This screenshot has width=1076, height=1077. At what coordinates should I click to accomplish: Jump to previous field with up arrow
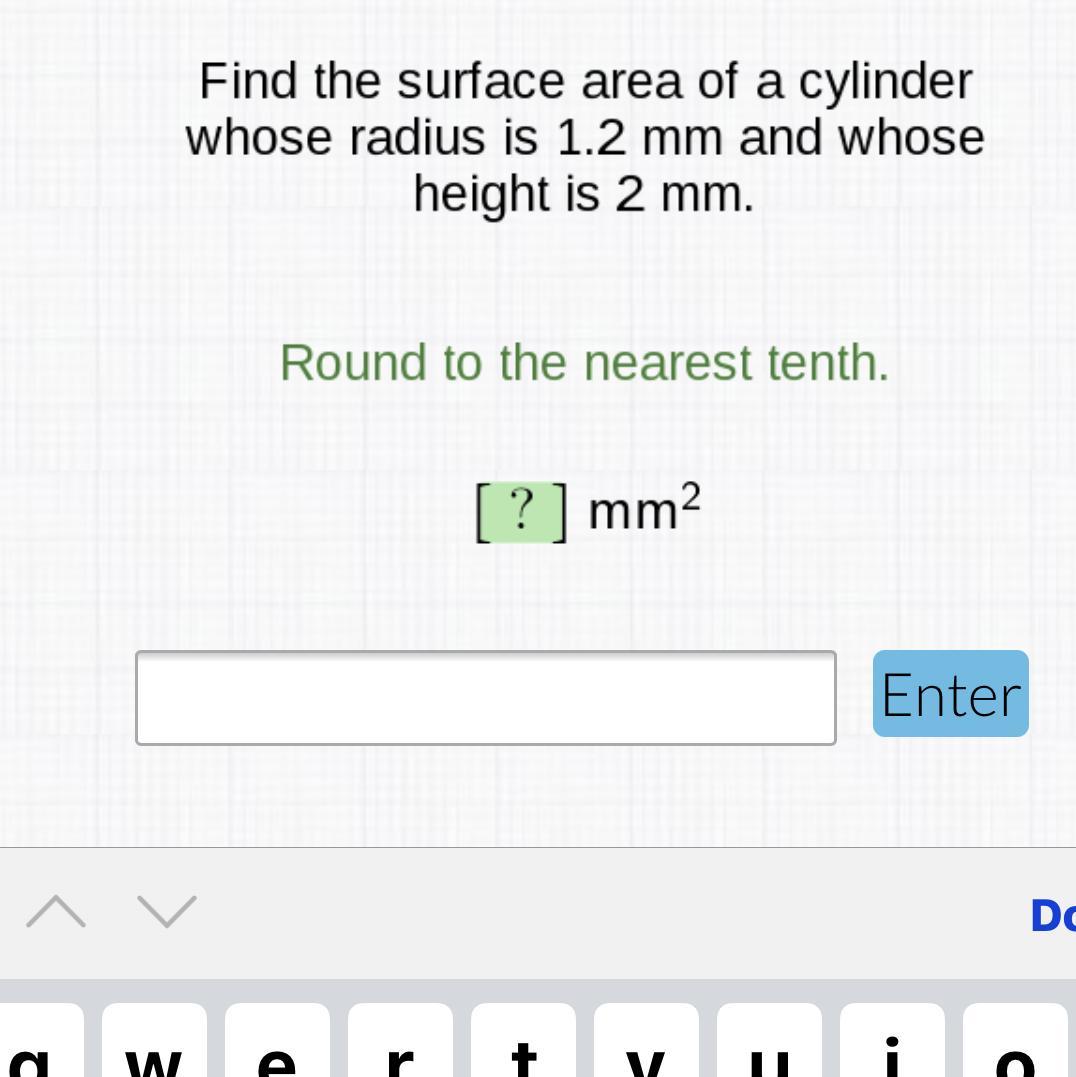56,911
